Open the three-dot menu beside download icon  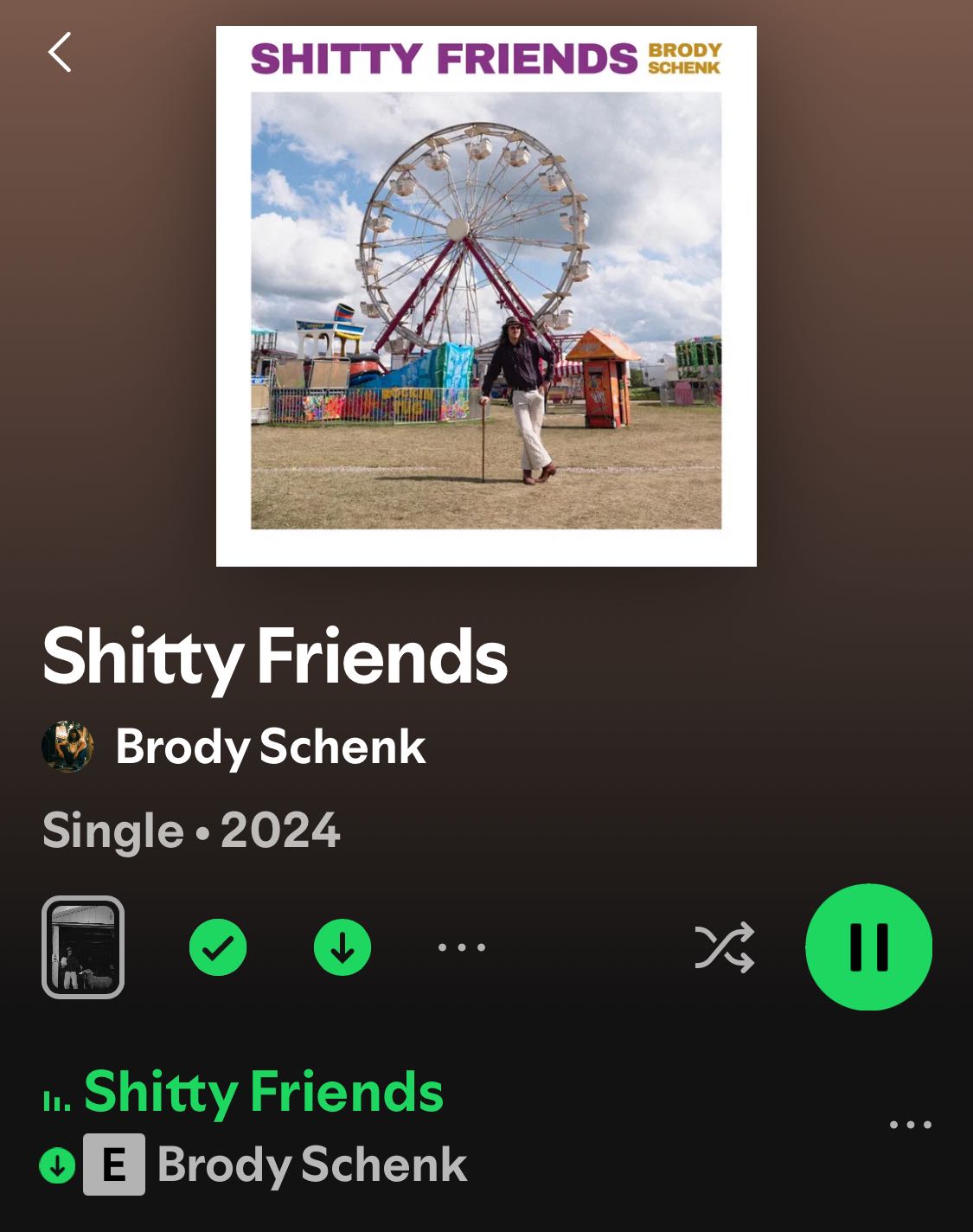coord(462,947)
